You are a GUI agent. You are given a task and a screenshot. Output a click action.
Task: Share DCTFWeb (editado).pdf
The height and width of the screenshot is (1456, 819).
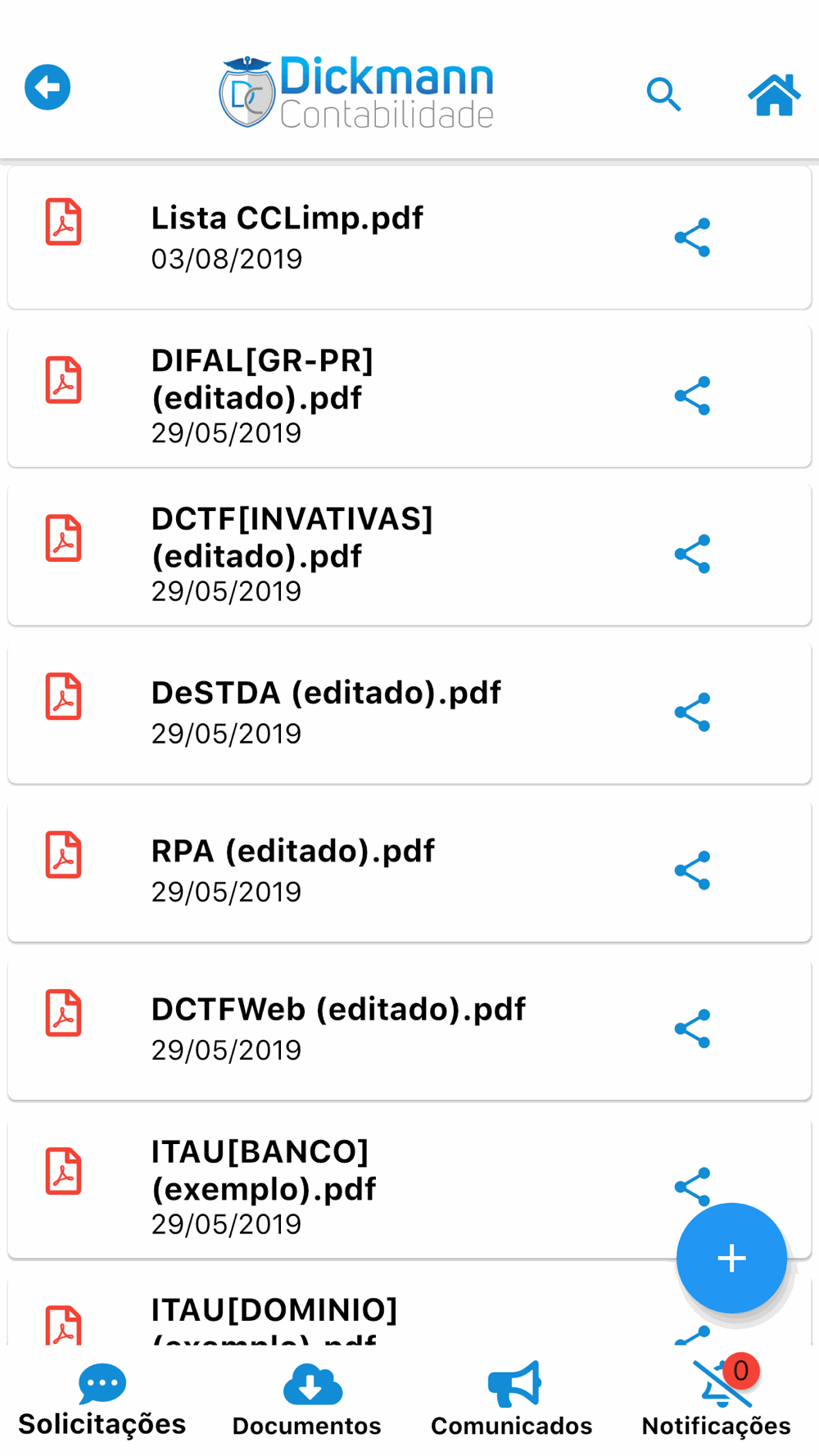692,1028
